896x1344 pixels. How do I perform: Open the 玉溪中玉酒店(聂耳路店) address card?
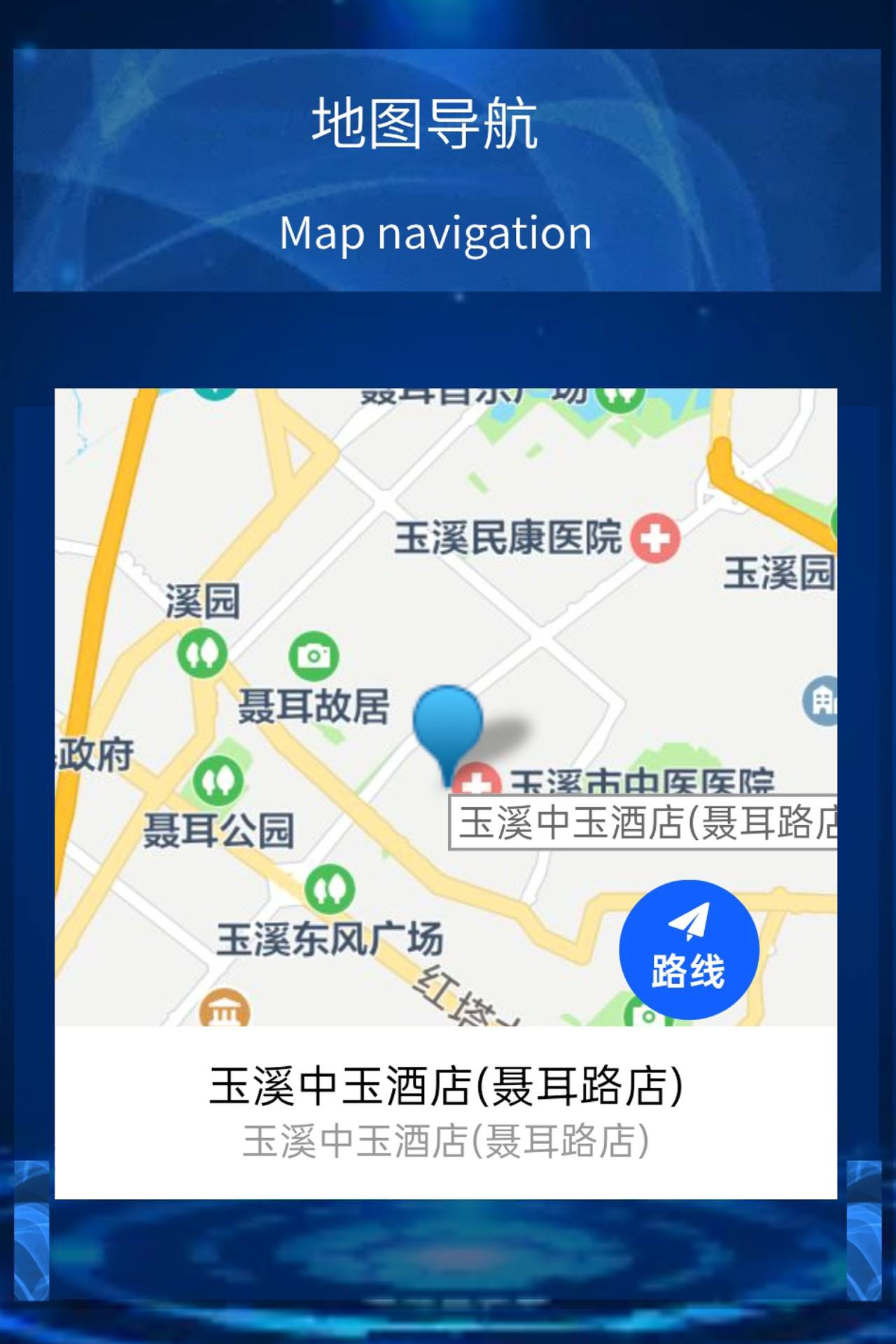445,1112
